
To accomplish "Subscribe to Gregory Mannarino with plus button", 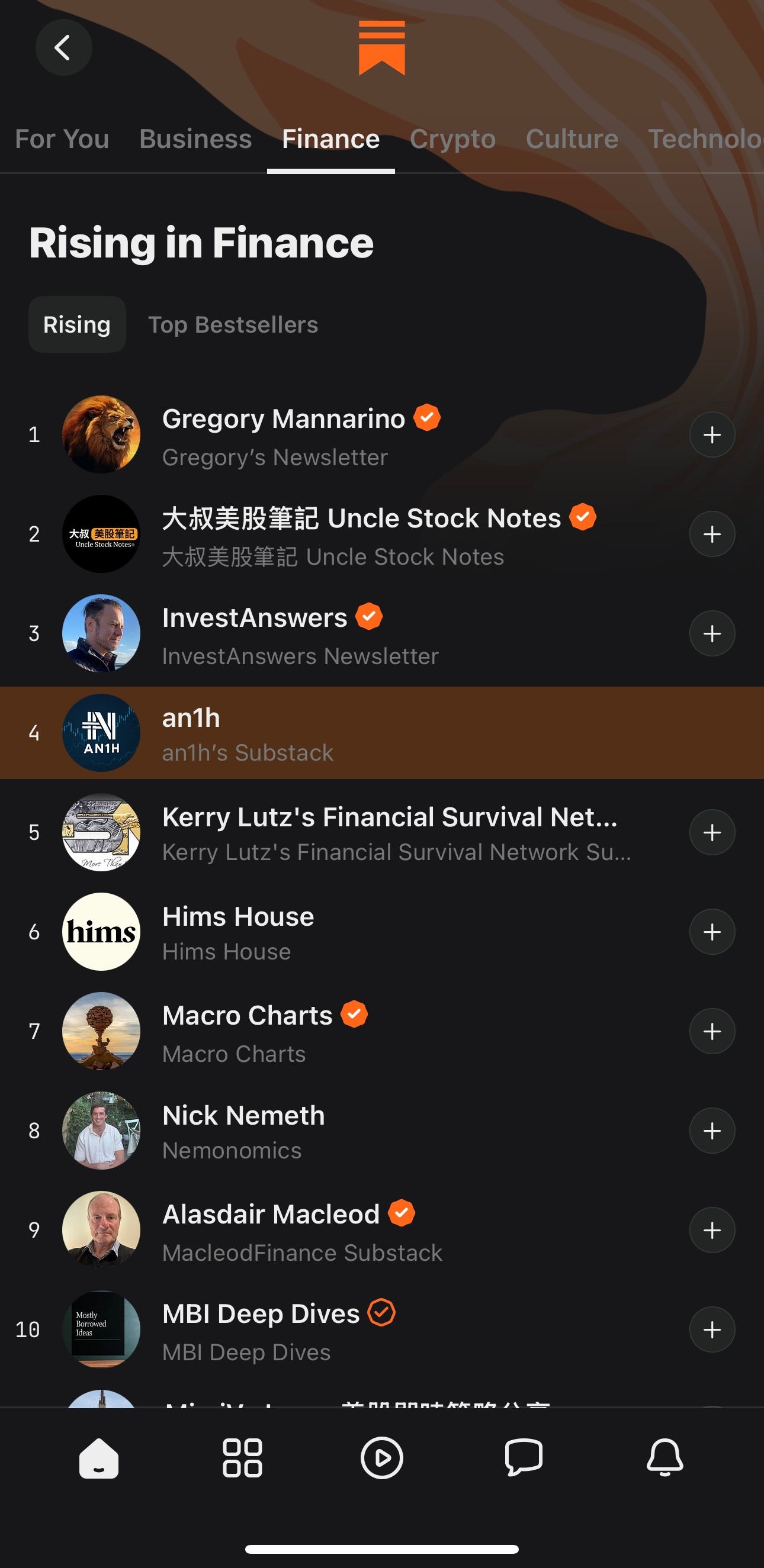I will [712, 434].
